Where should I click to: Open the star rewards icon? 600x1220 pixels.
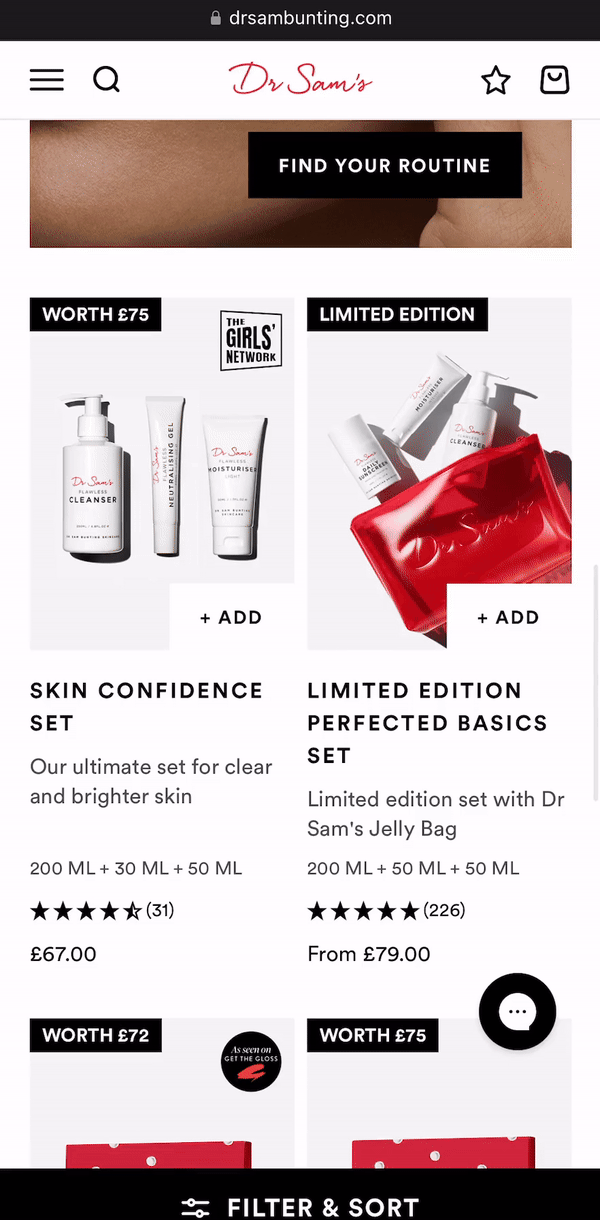coord(496,80)
